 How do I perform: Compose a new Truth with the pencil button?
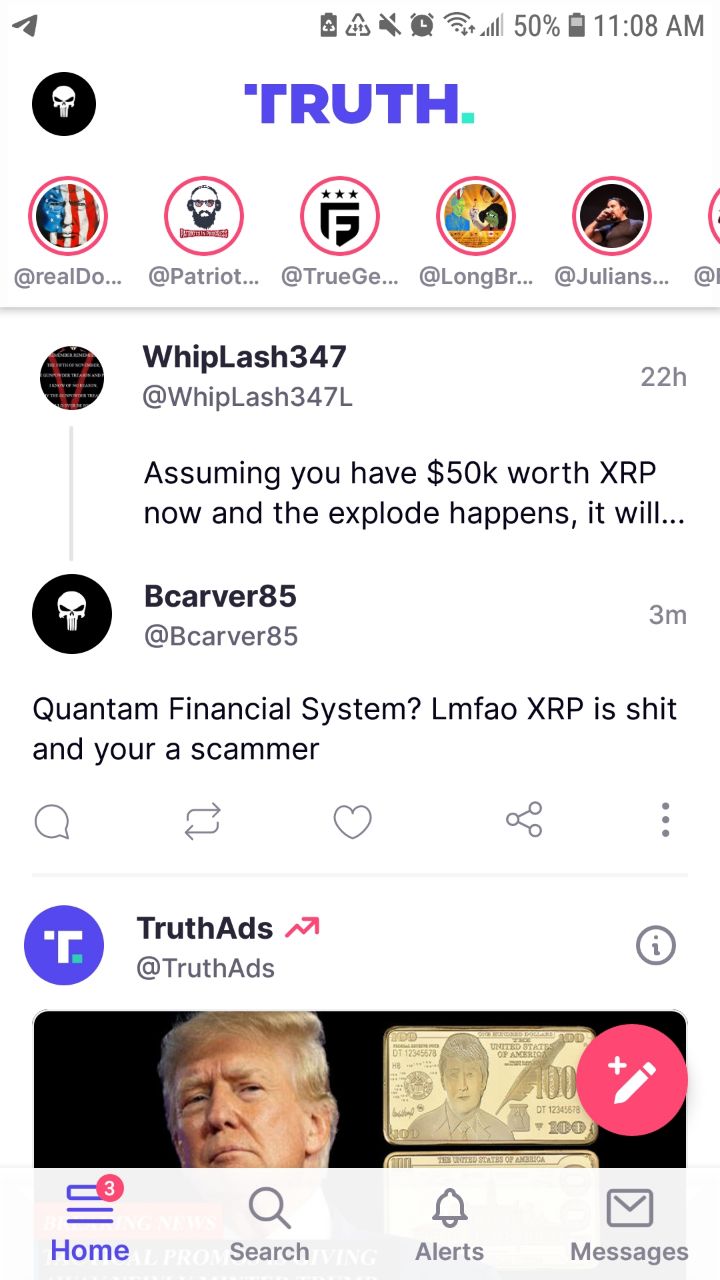pyautogui.click(x=632, y=1080)
